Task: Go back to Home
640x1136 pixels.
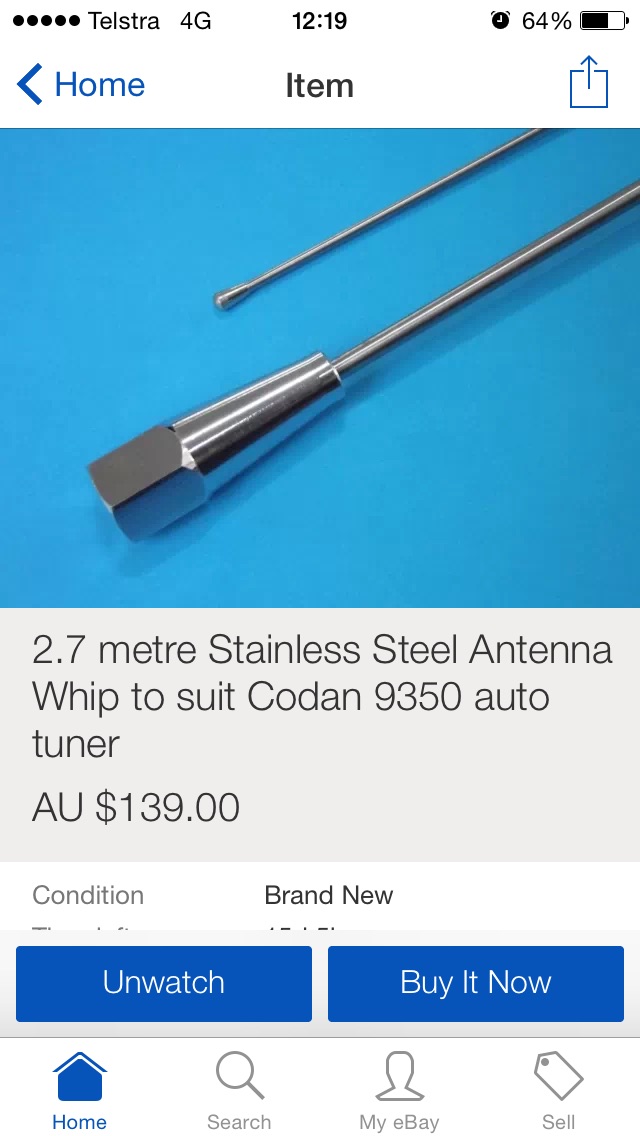Action: (x=82, y=85)
